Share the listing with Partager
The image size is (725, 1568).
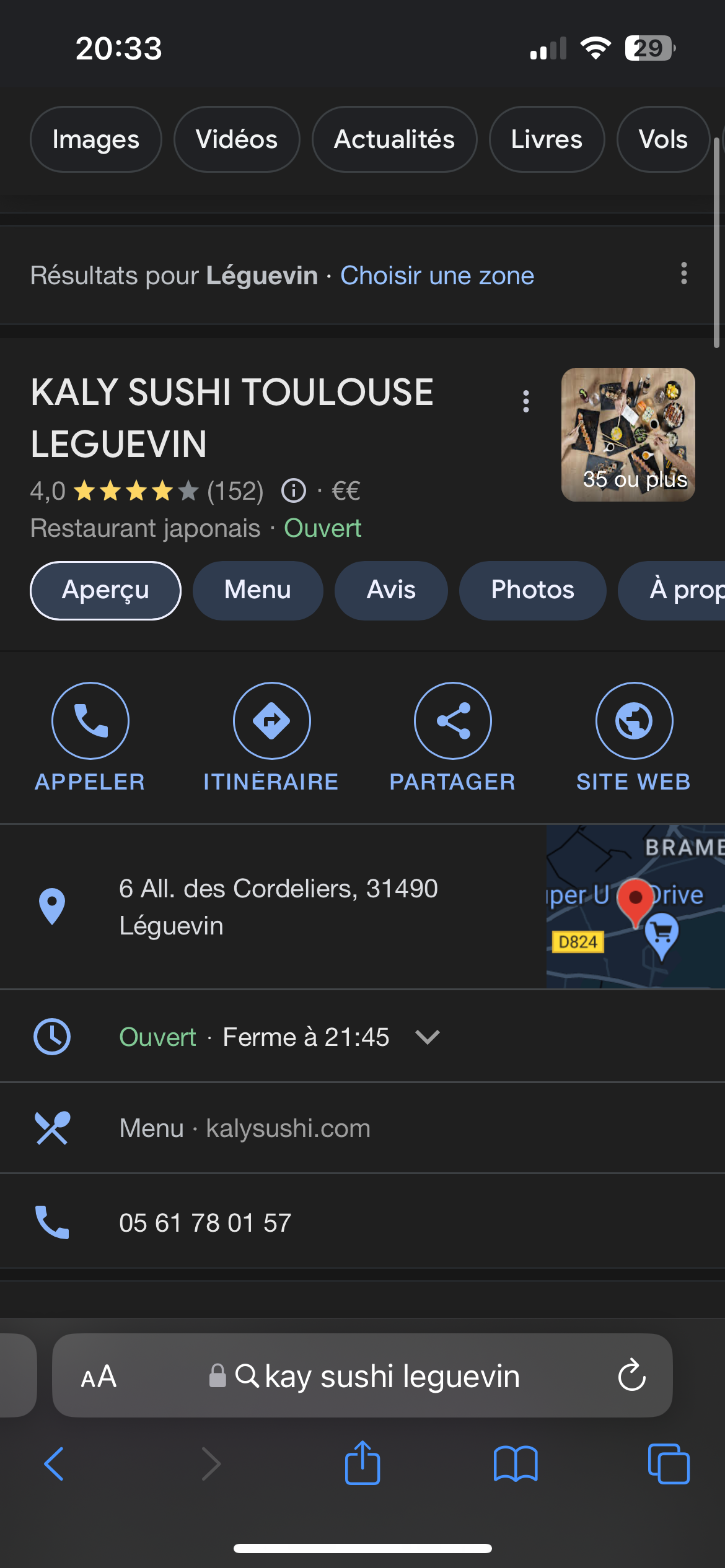pyautogui.click(x=453, y=721)
